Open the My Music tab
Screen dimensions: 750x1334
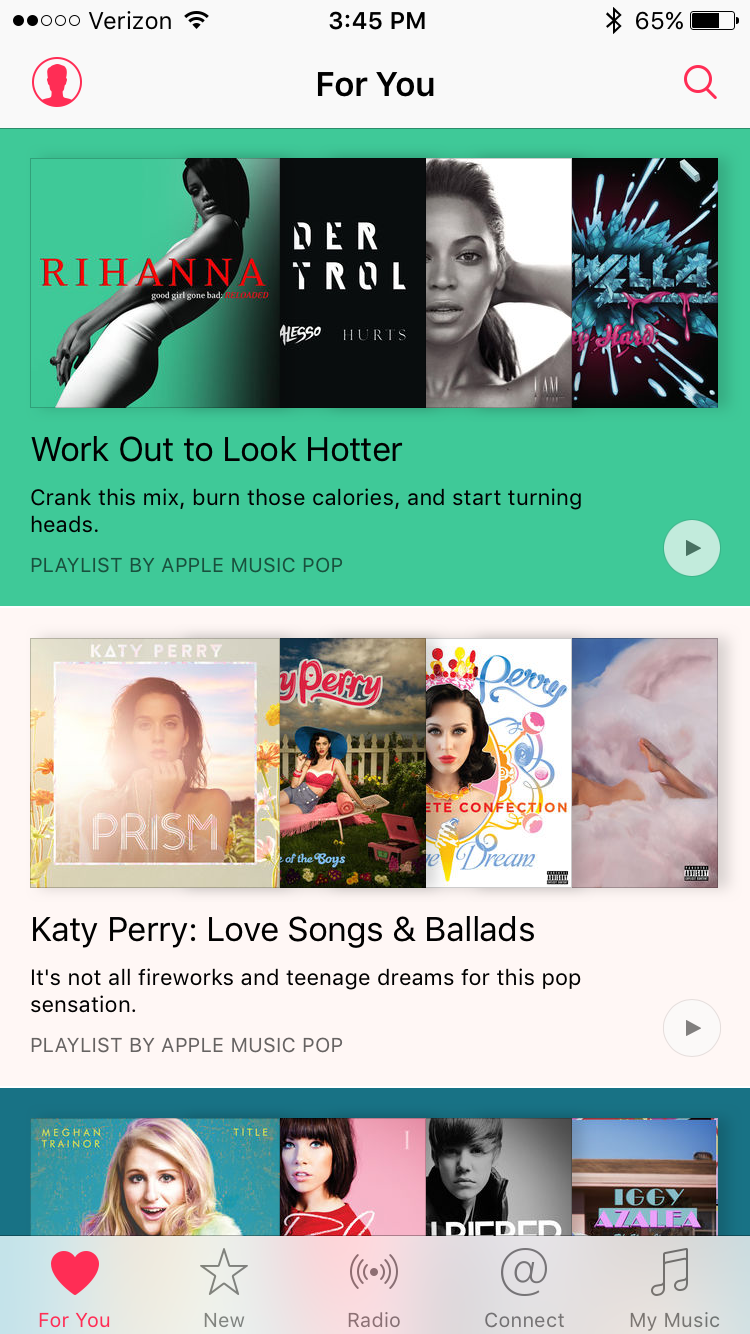[x=674, y=1289]
